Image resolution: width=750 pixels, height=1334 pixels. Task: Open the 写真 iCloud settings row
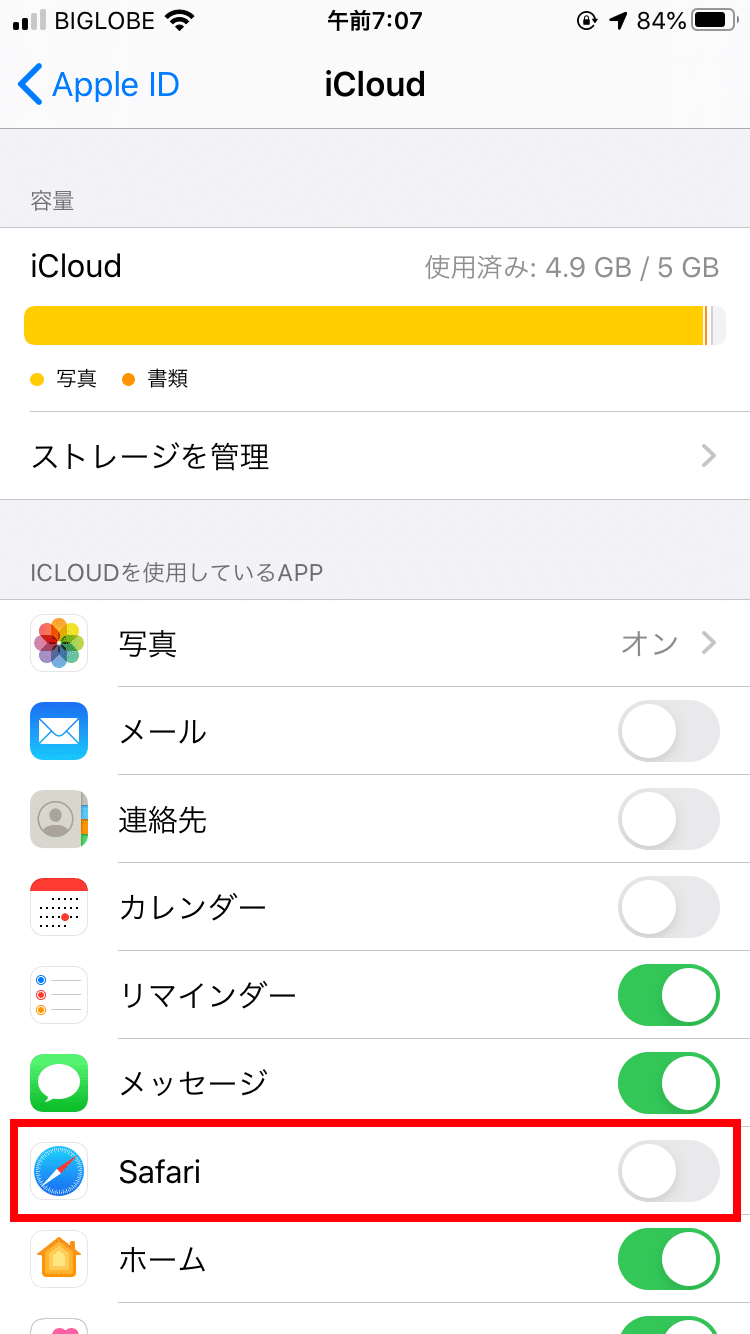[375, 643]
